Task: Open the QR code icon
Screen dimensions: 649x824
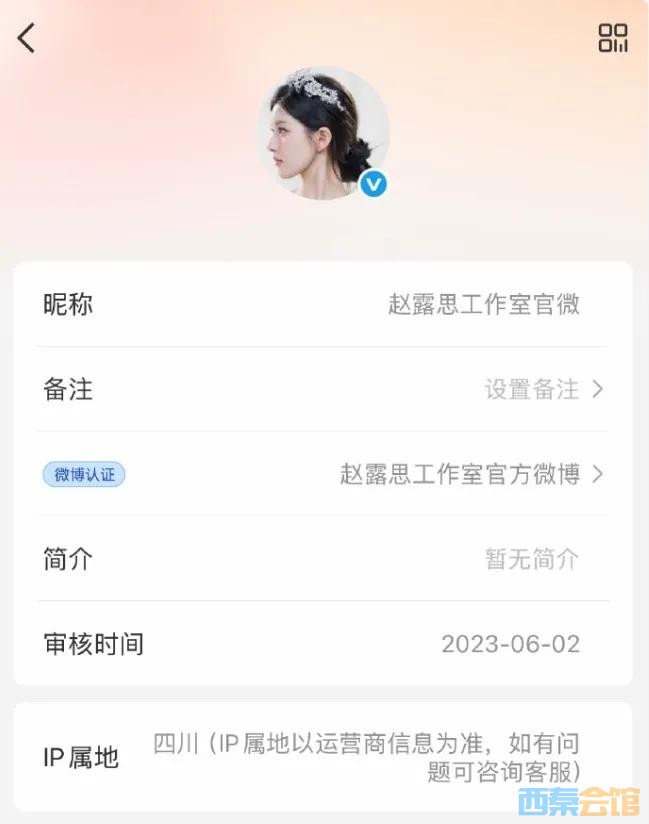Action: click(x=612, y=38)
